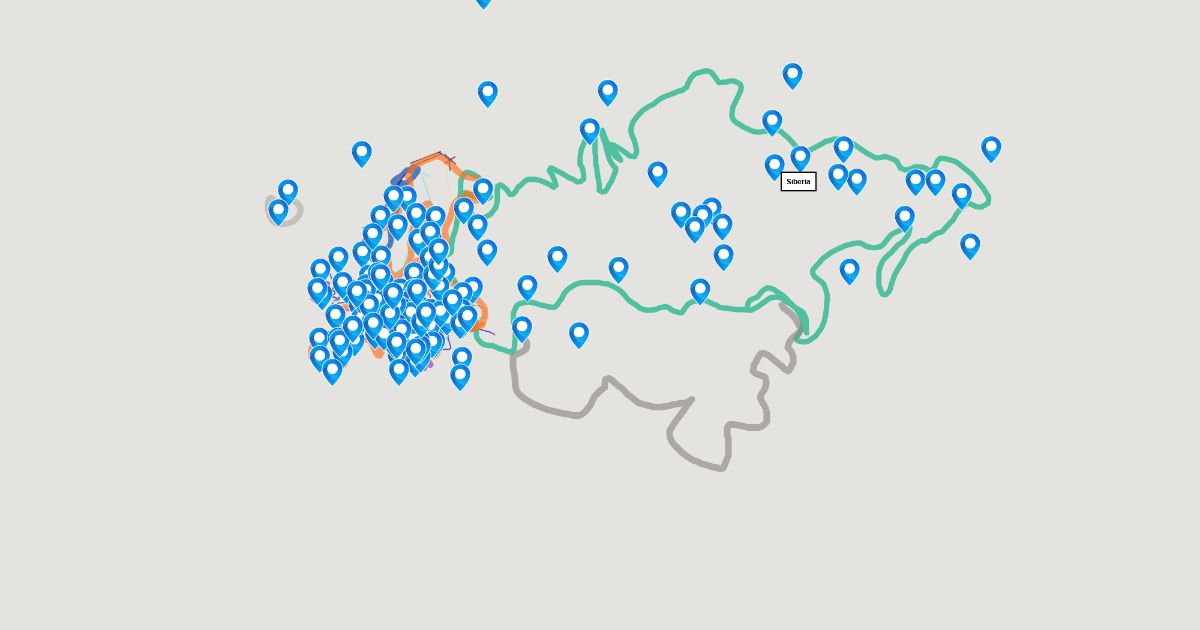
Task: Tap the Siberia label on the map
Action: (x=798, y=182)
